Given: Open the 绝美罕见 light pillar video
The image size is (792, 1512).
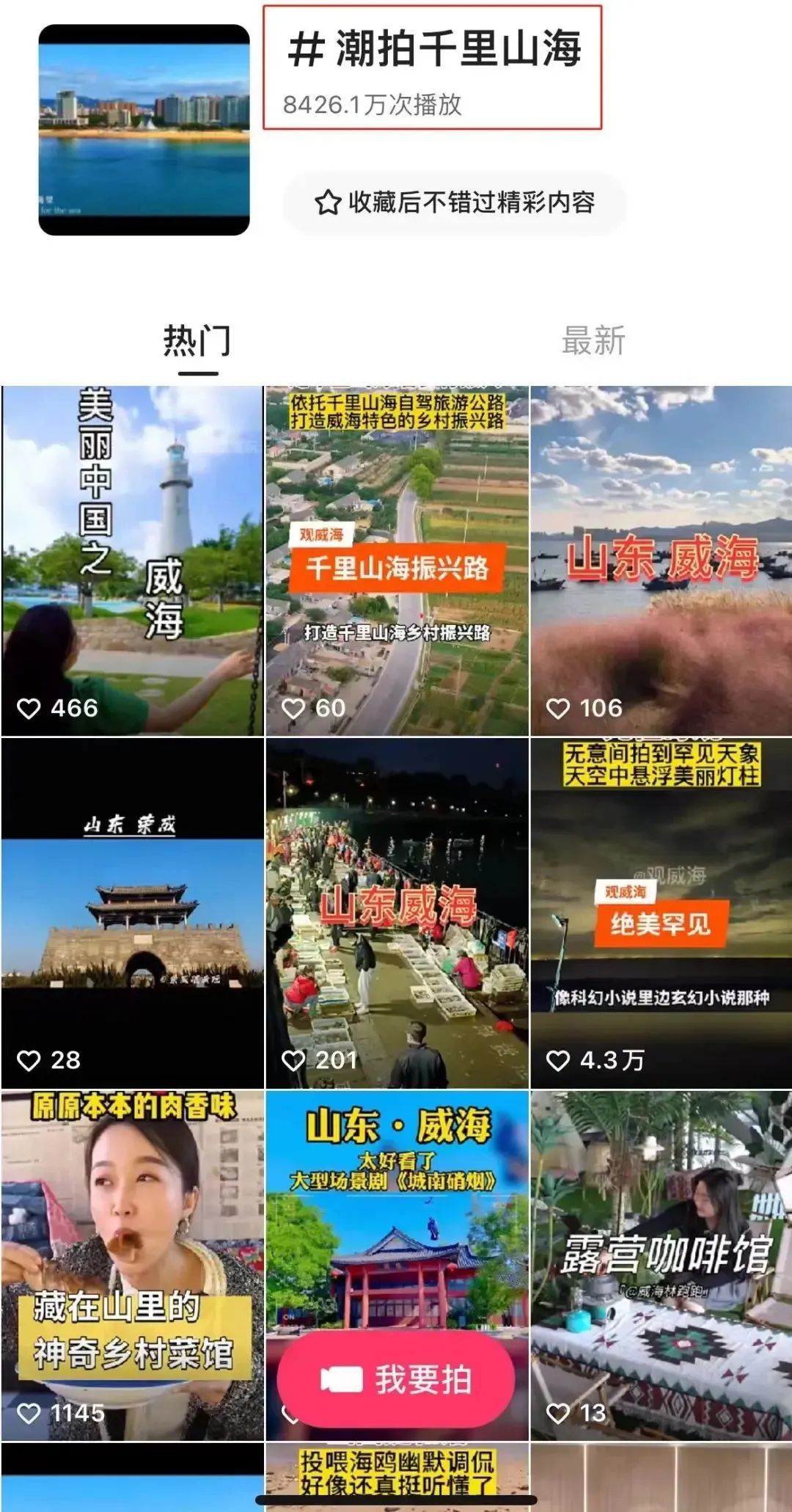Looking at the screenshot, I should 661,913.
